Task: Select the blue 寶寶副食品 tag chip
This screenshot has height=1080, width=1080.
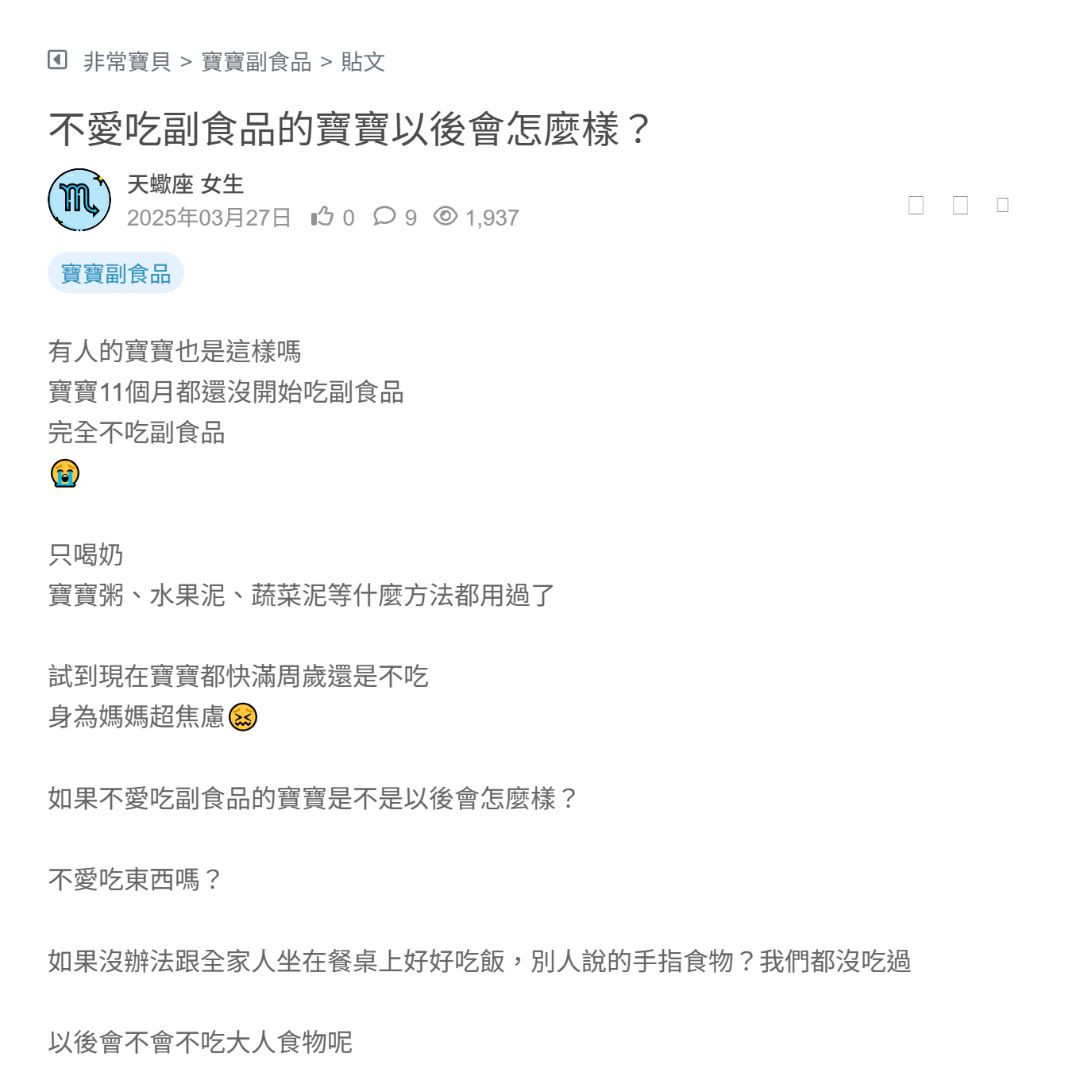Action: (x=116, y=273)
